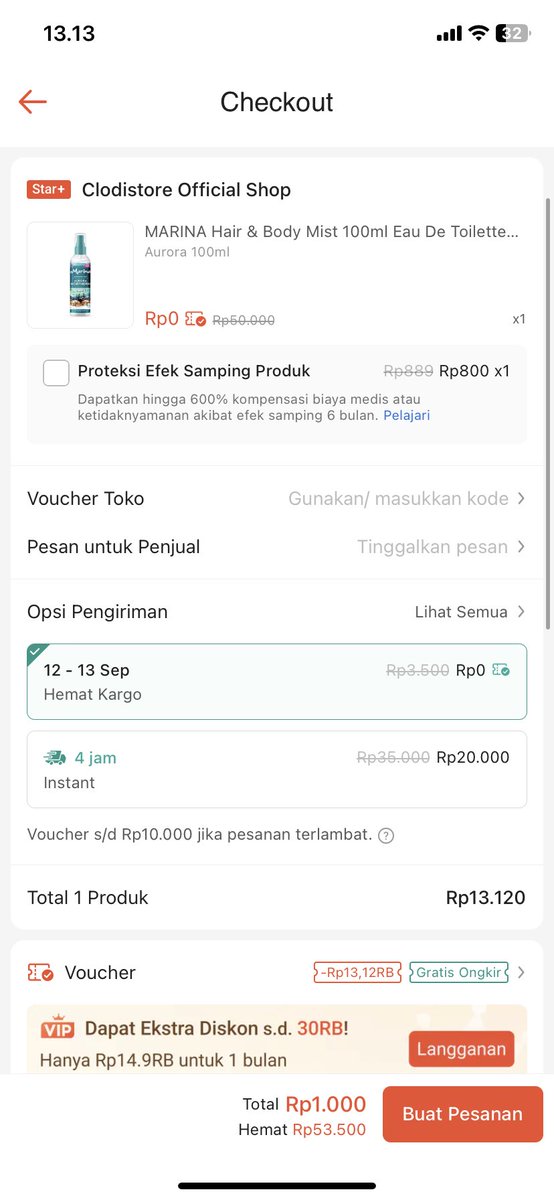
Task: Open the Pelajari link
Action: 406,415
